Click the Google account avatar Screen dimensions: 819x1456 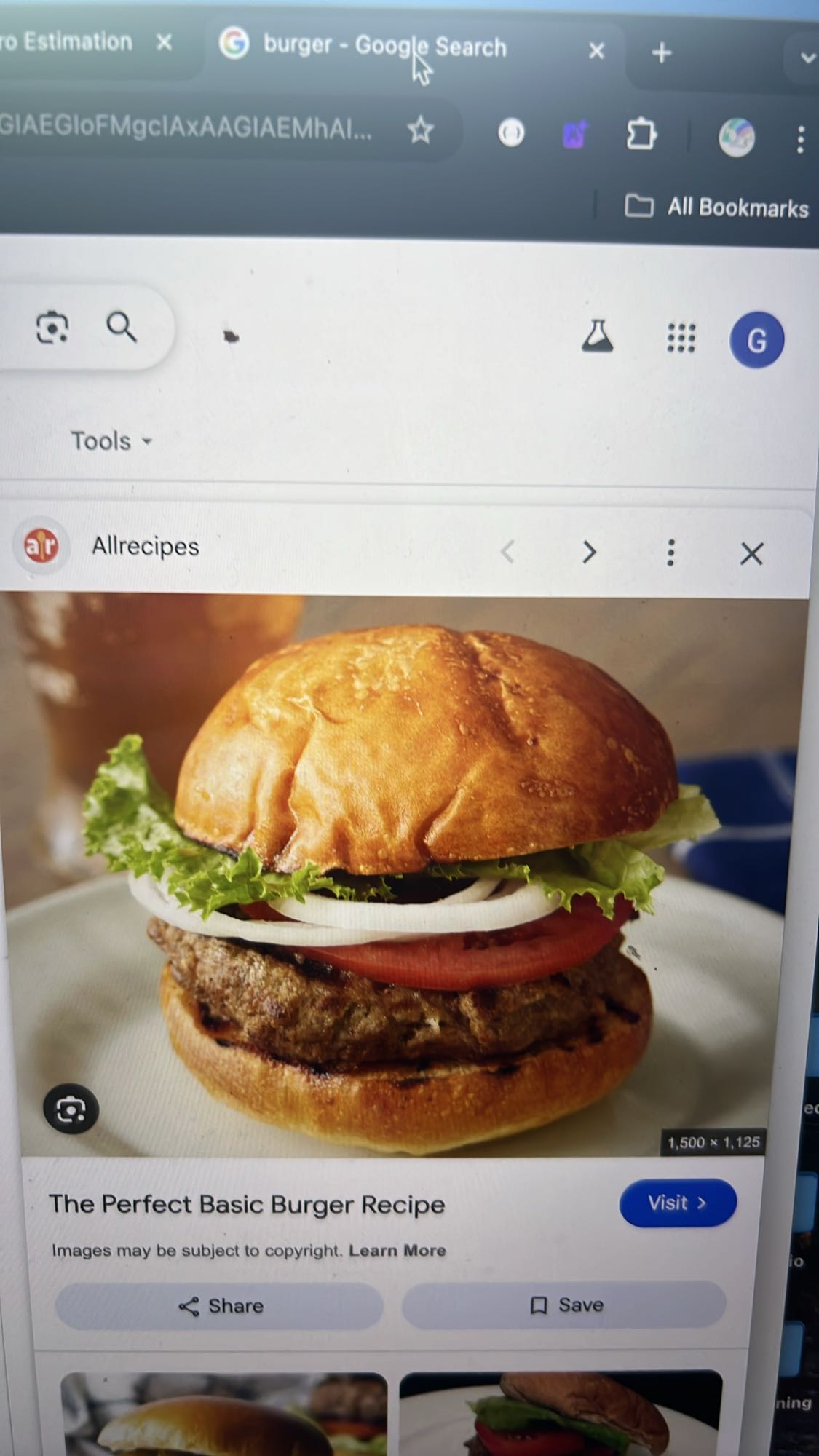tap(756, 339)
